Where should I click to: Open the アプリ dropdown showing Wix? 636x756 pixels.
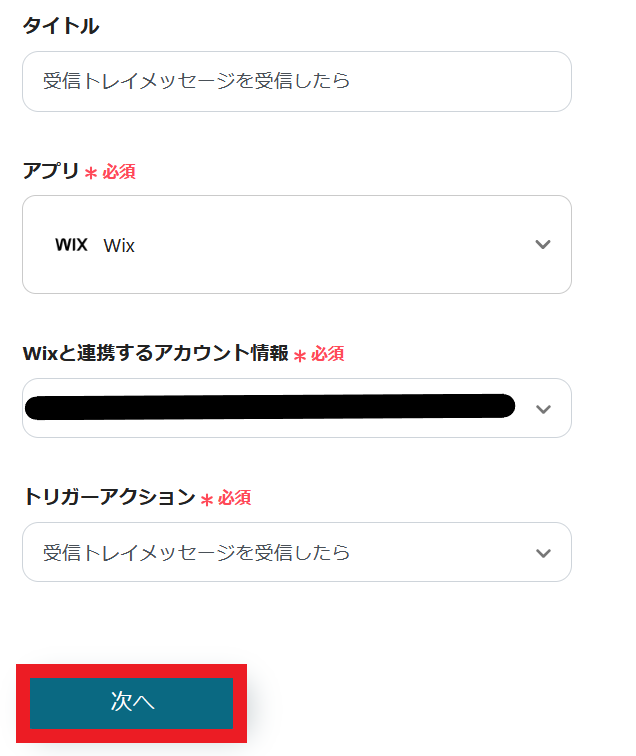296,245
